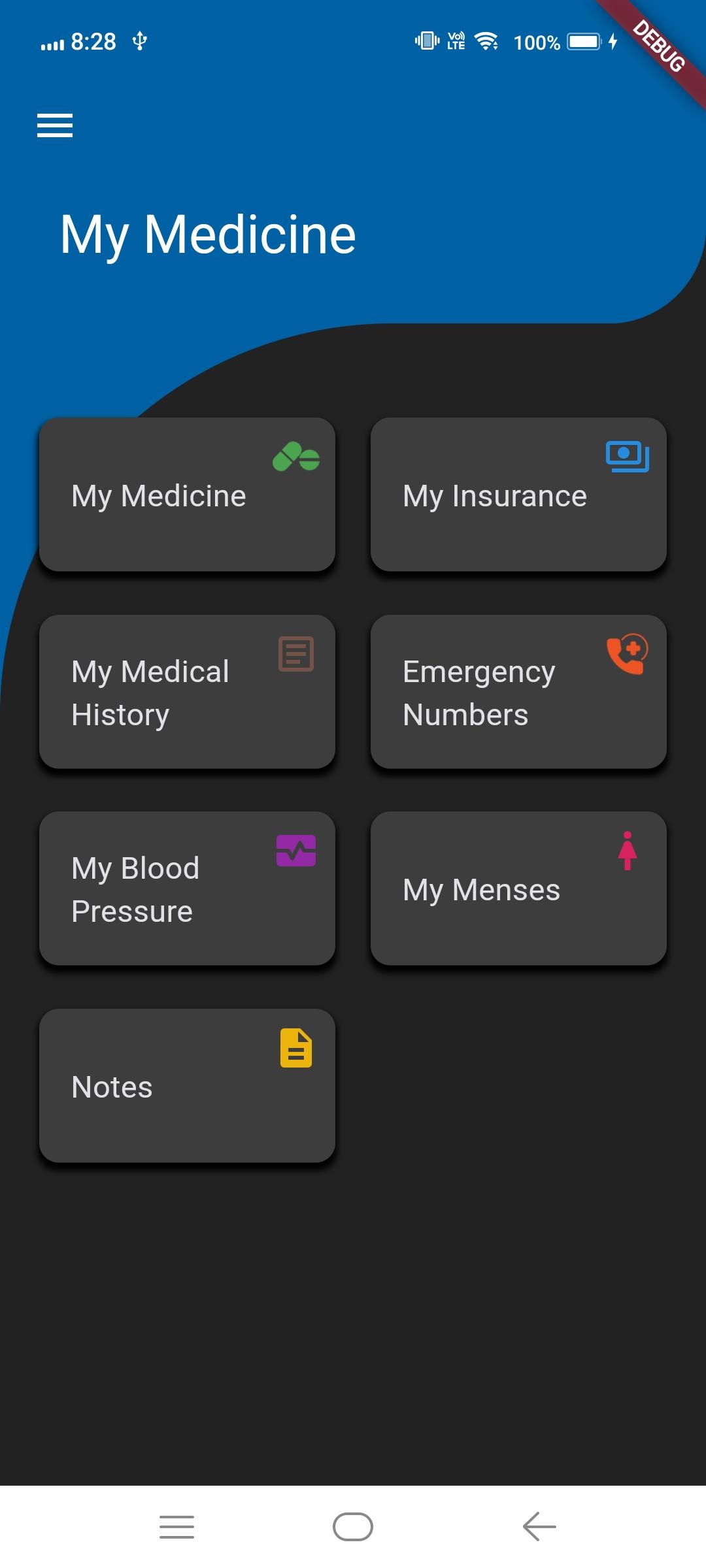Screen dimensions: 706x1568
Task: Select the My Blood Pressure card
Action: point(187,889)
